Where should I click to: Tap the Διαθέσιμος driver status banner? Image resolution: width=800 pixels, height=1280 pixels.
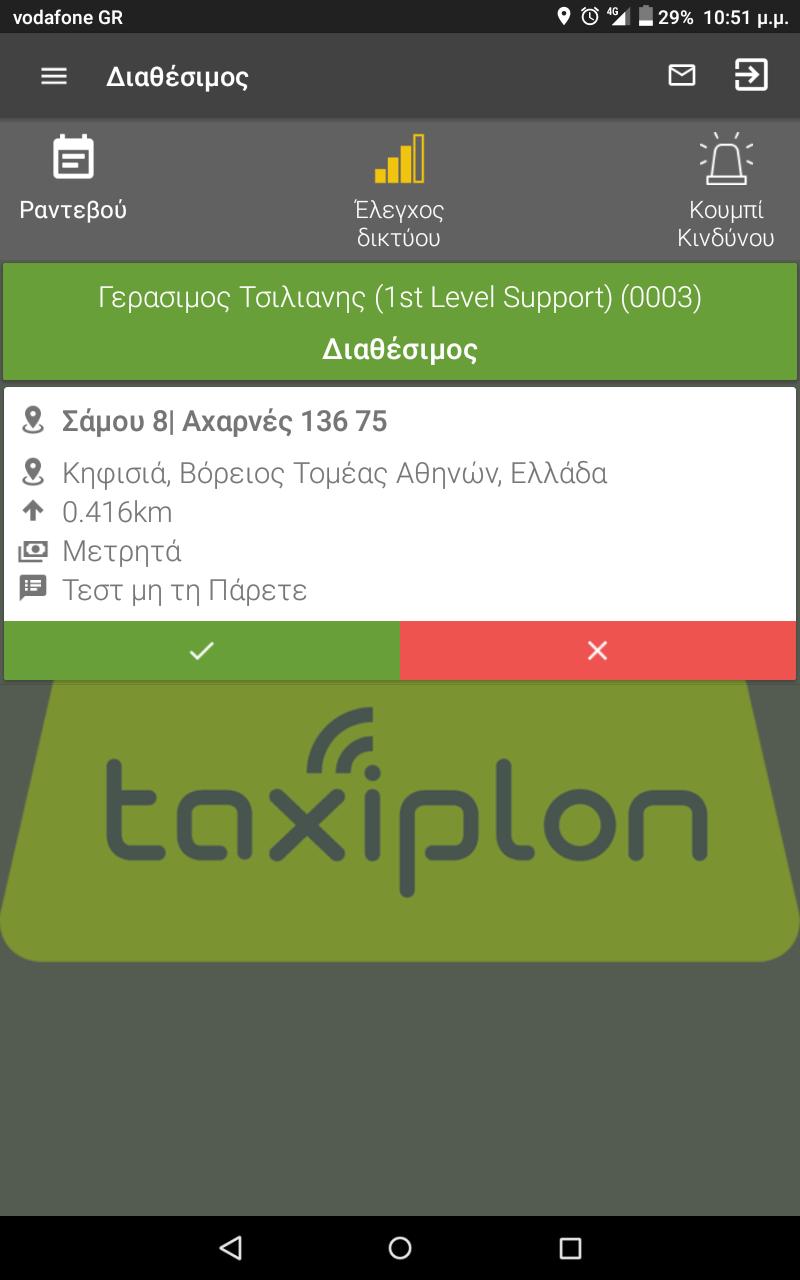(x=400, y=322)
